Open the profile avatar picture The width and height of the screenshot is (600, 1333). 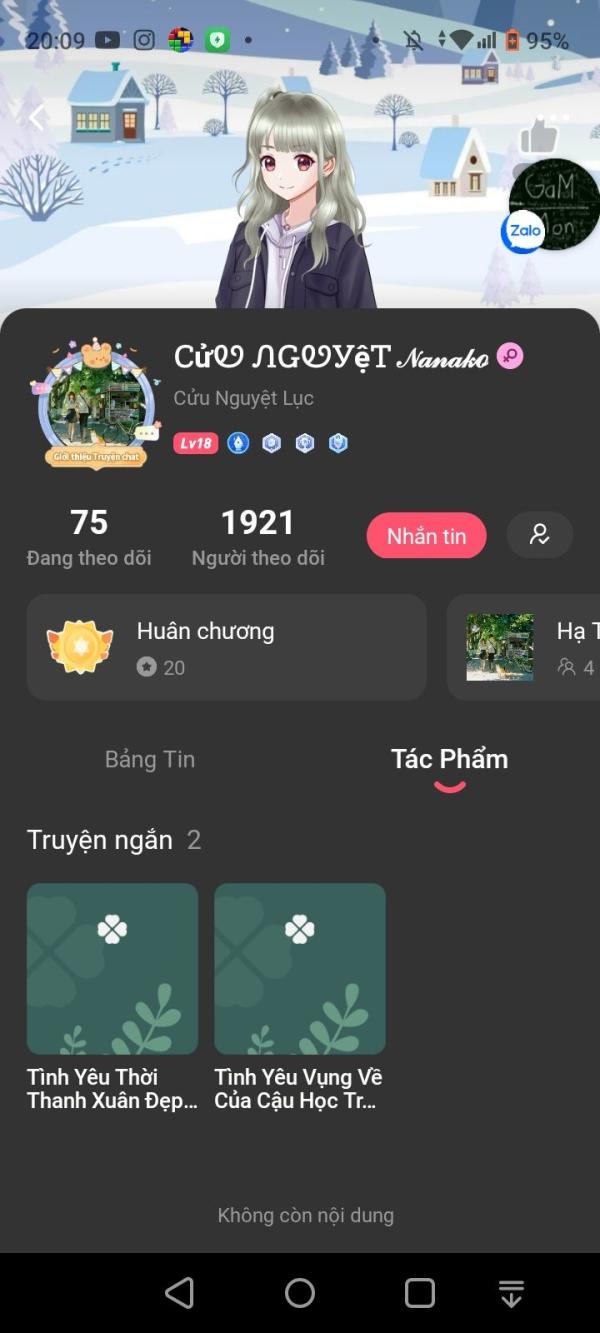click(97, 405)
